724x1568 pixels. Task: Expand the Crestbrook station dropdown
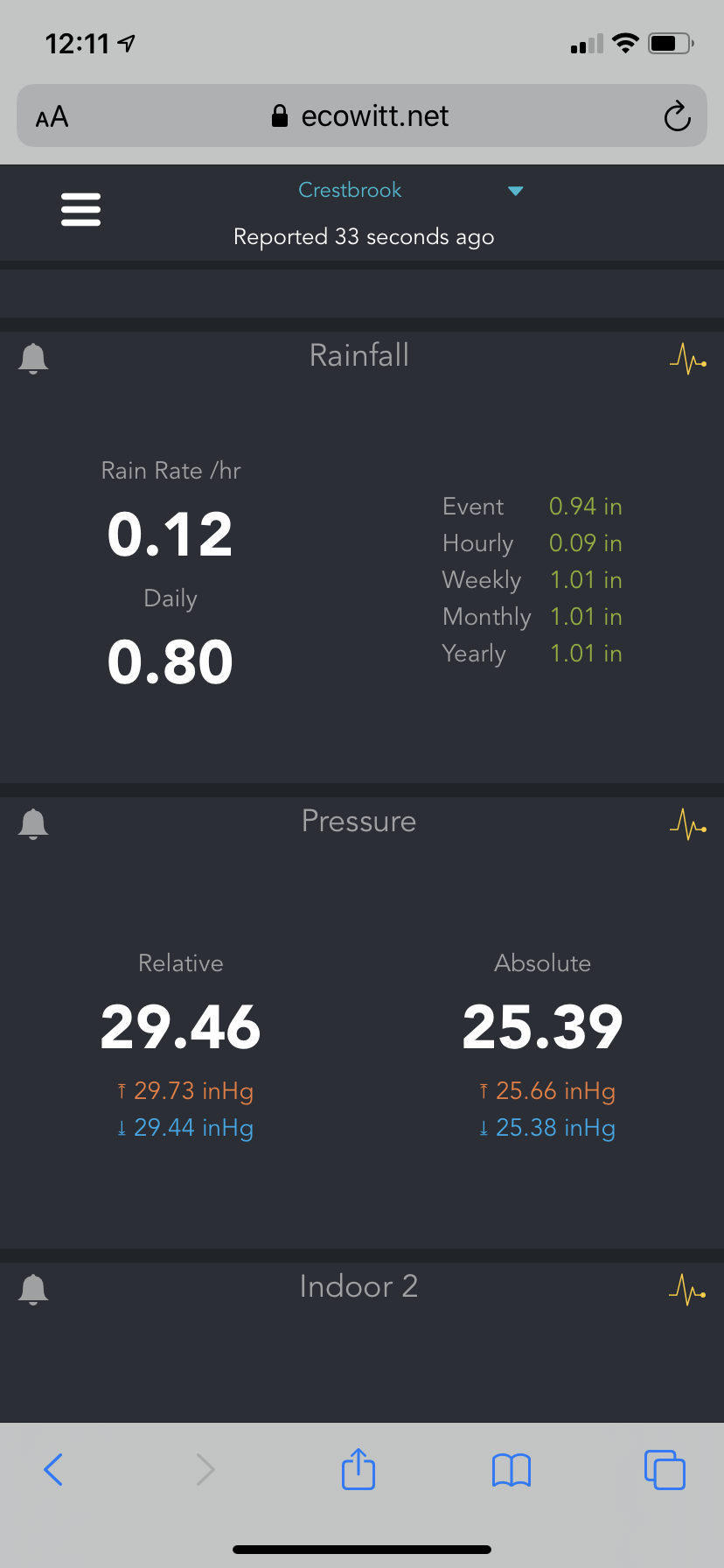pos(516,191)
